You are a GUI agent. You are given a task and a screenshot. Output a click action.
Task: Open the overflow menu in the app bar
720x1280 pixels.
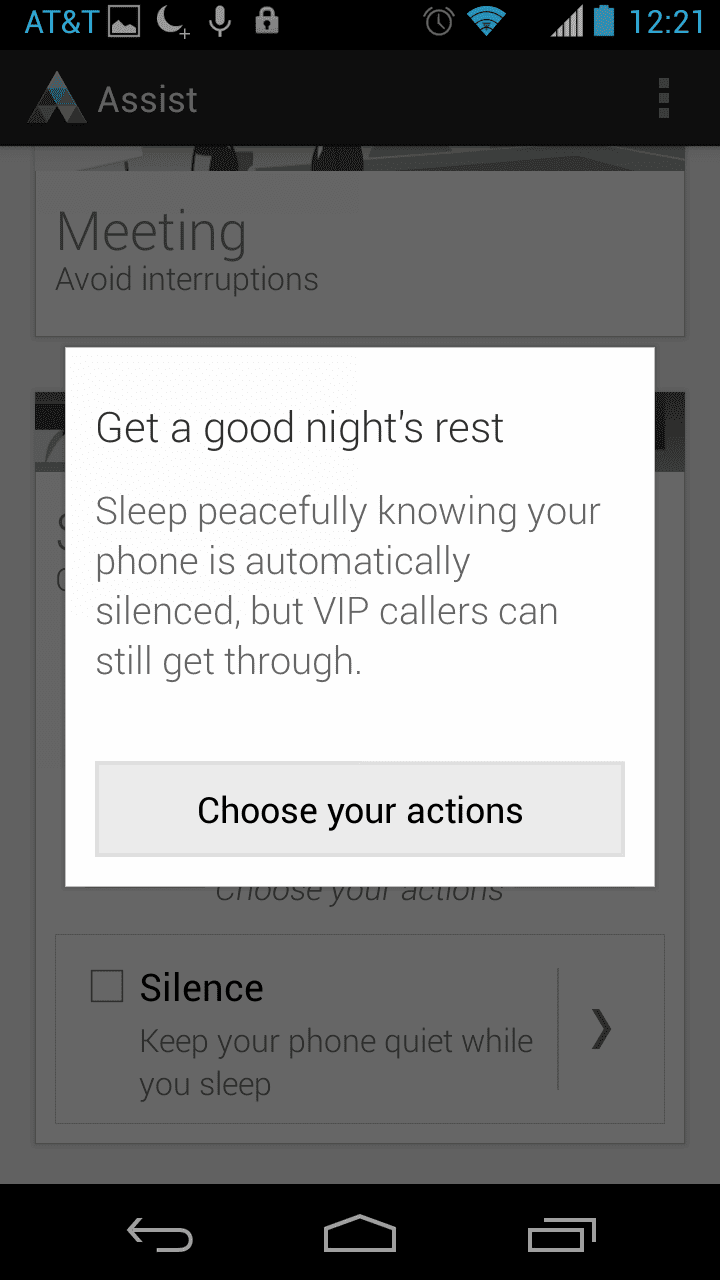point(663,99)
